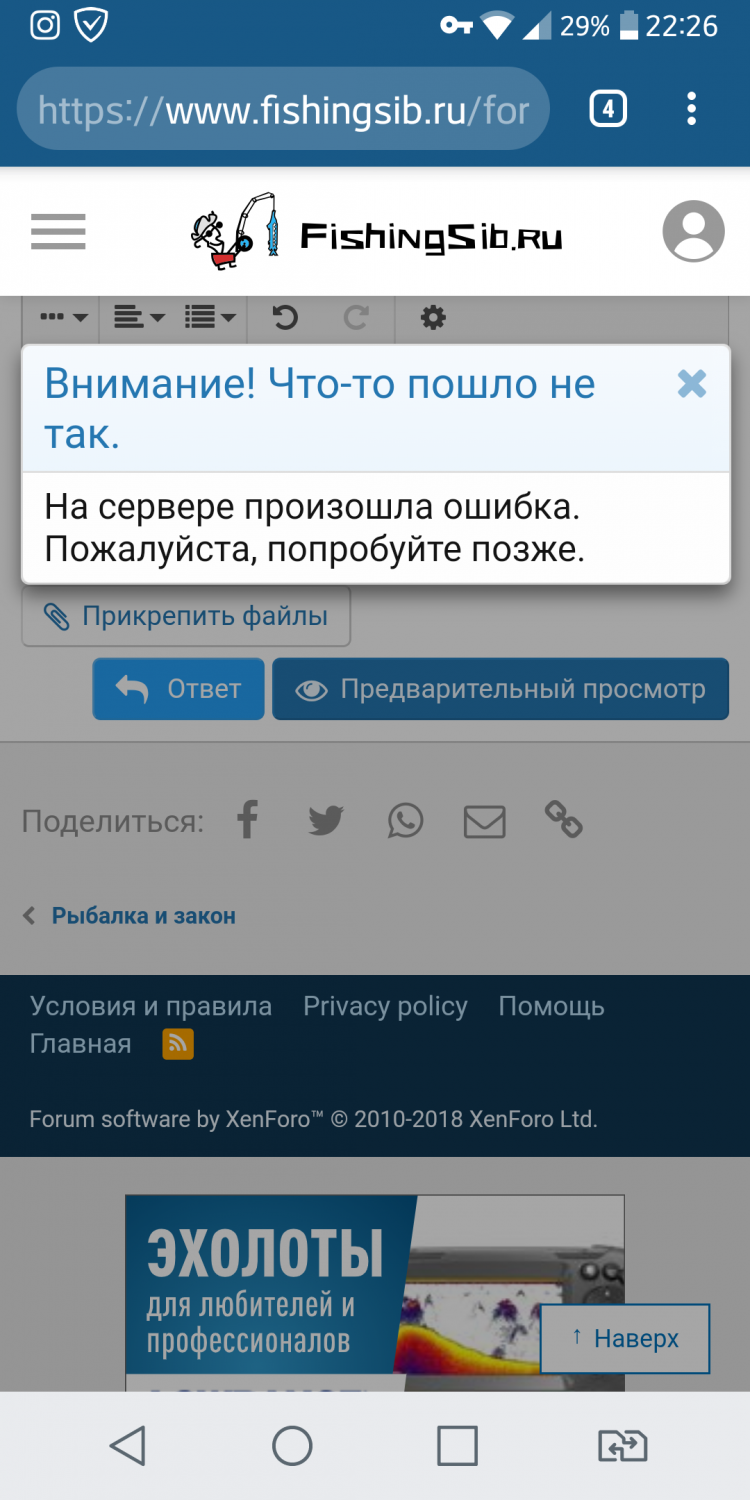Open the Privacy policy link

(385, 1006)
